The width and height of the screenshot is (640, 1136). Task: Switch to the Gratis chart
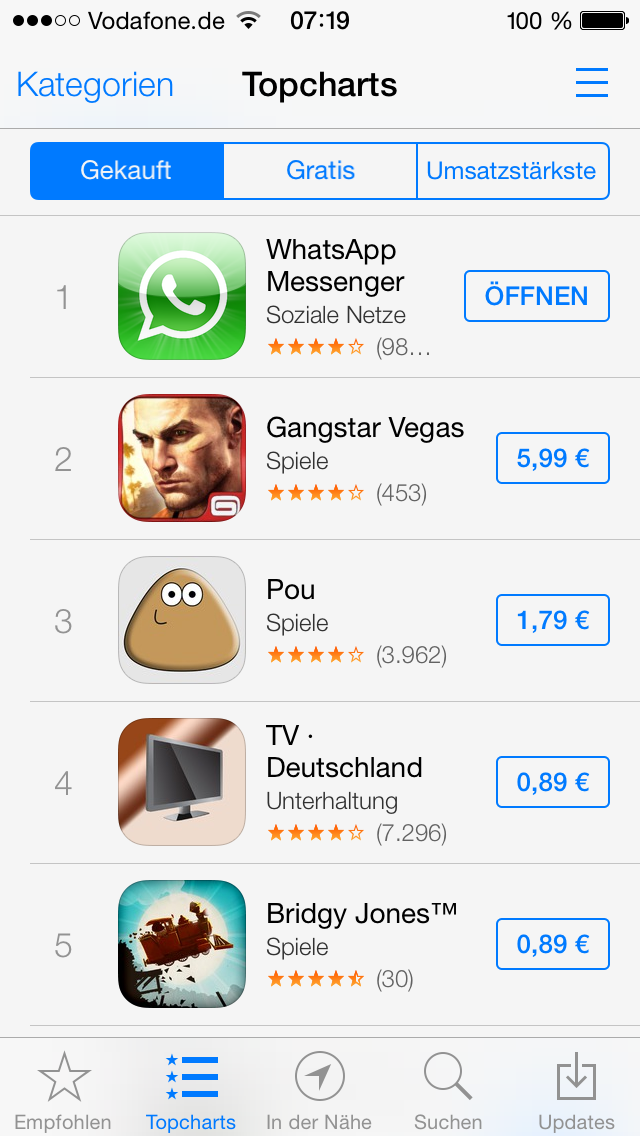click(320, 171)
